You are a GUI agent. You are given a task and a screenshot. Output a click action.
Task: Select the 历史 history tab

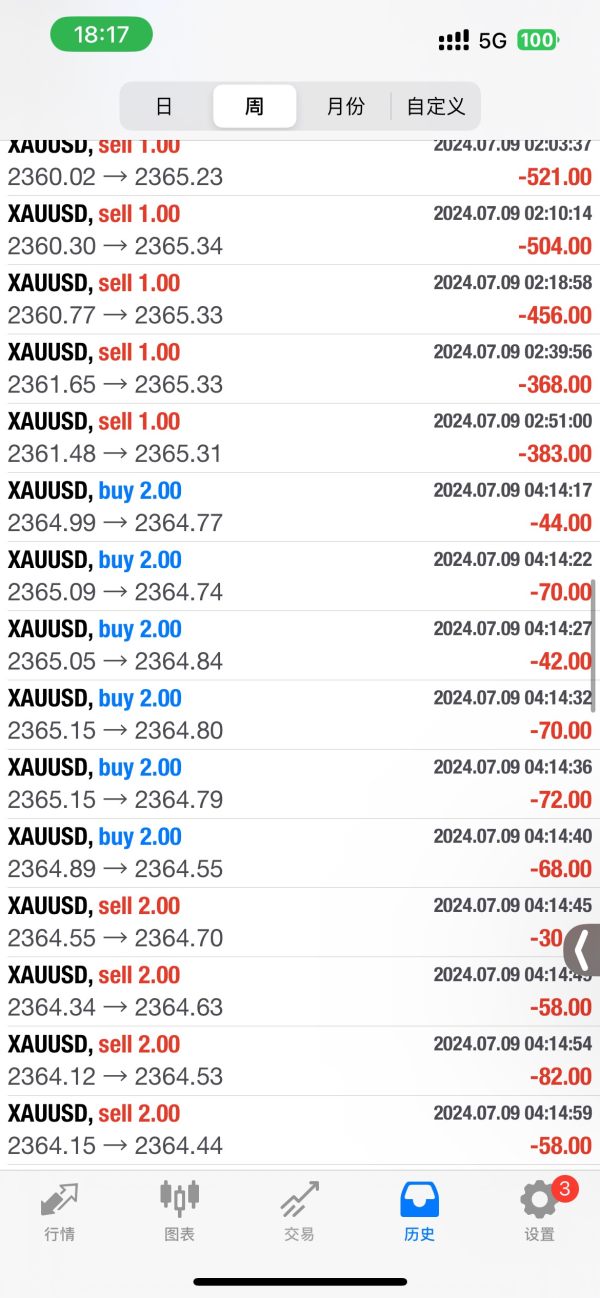pyautogui.click(x=420, y=1211)
